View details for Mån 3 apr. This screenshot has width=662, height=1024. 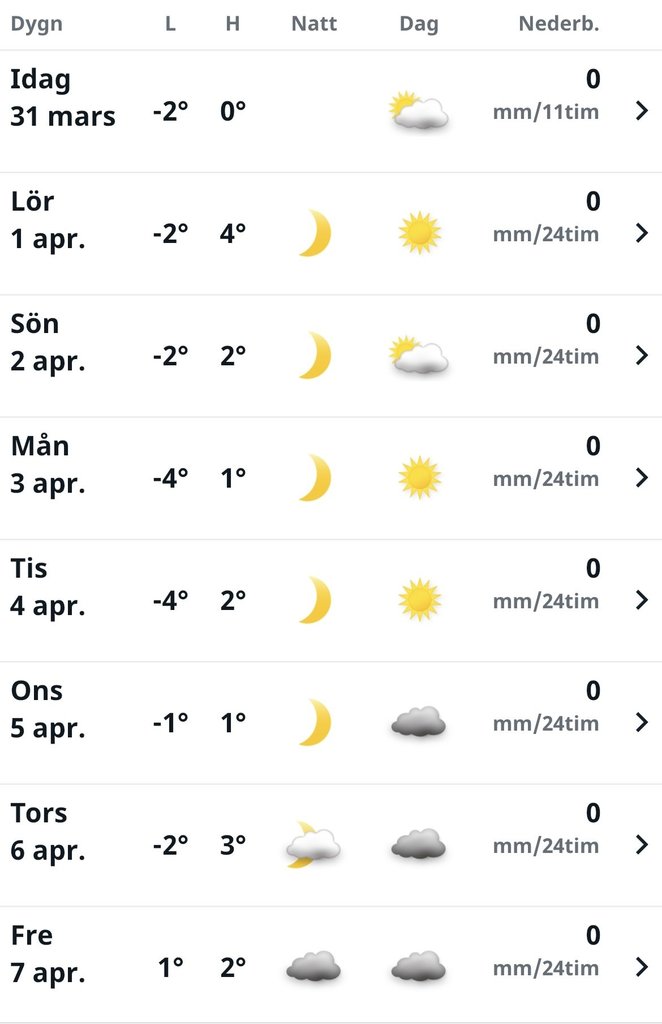point(642,478)
